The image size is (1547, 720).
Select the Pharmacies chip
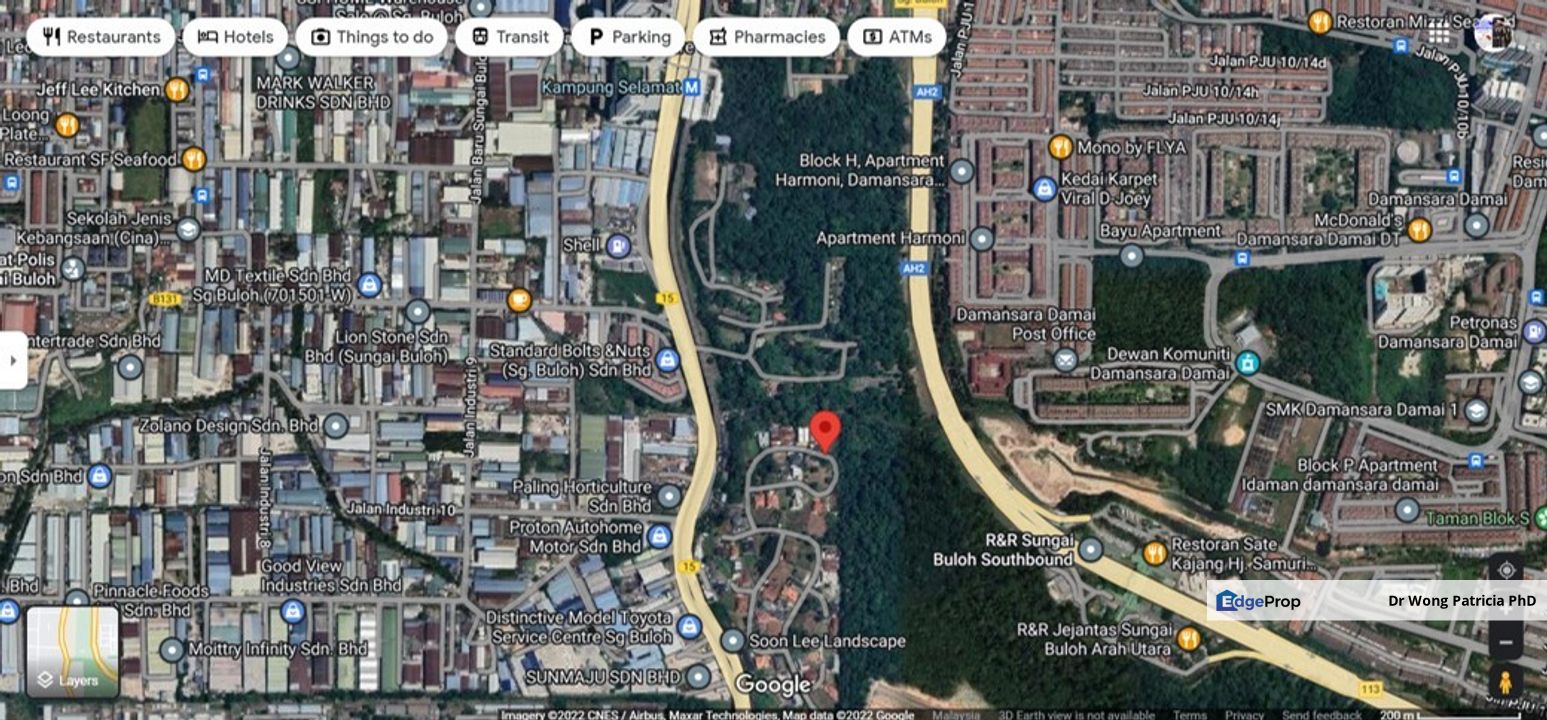[x=766, y=37]
